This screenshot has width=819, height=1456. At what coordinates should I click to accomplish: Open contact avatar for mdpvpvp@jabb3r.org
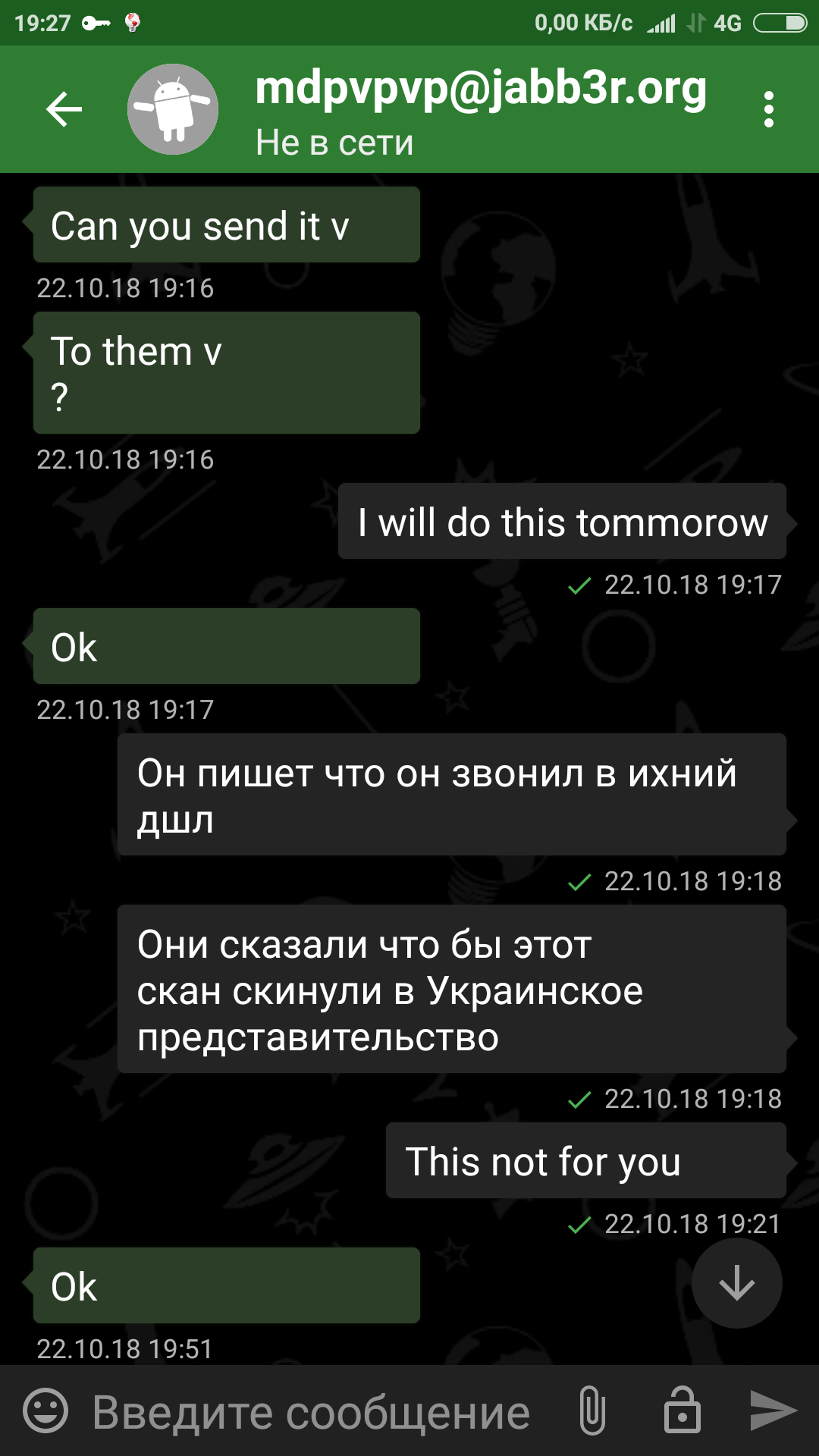tap(173, 109)
